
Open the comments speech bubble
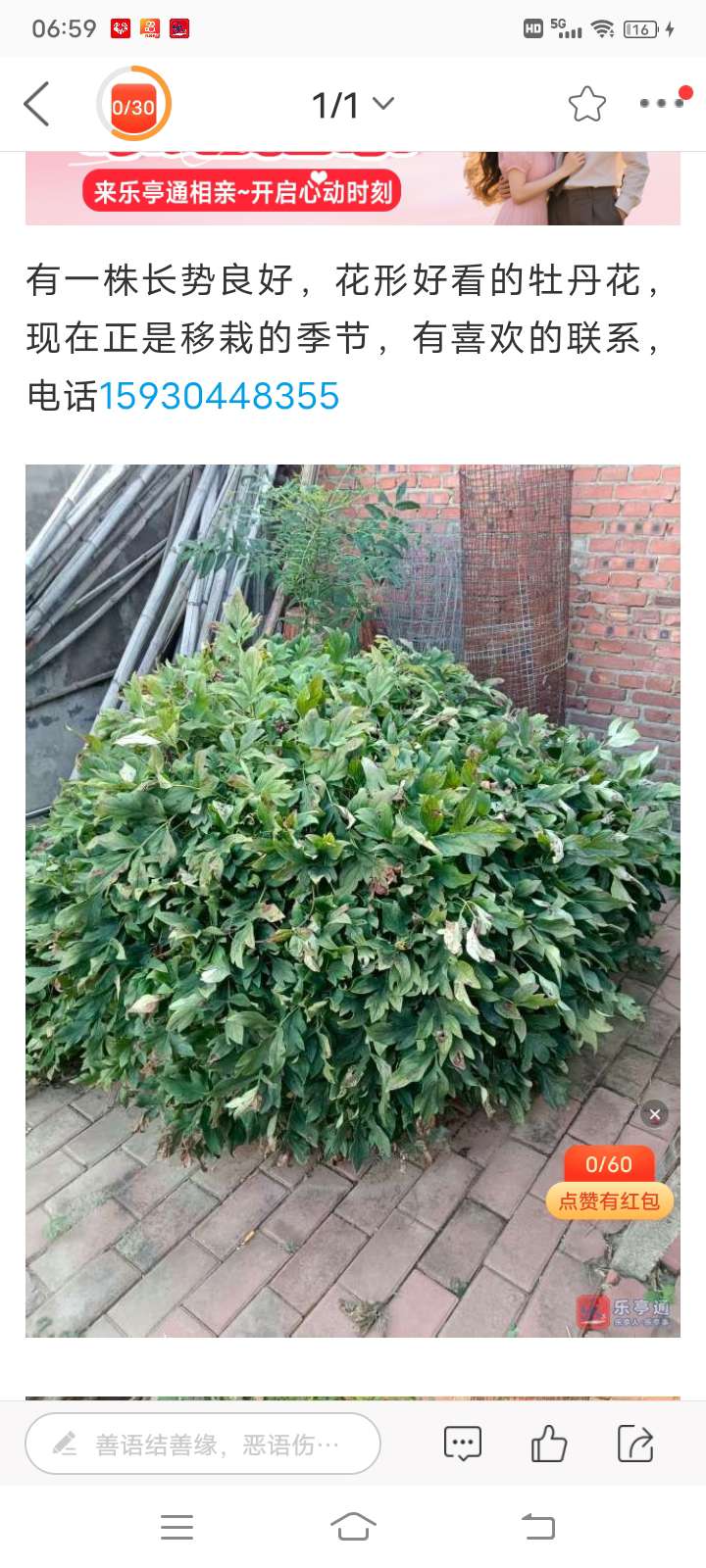click(462, 1444)
